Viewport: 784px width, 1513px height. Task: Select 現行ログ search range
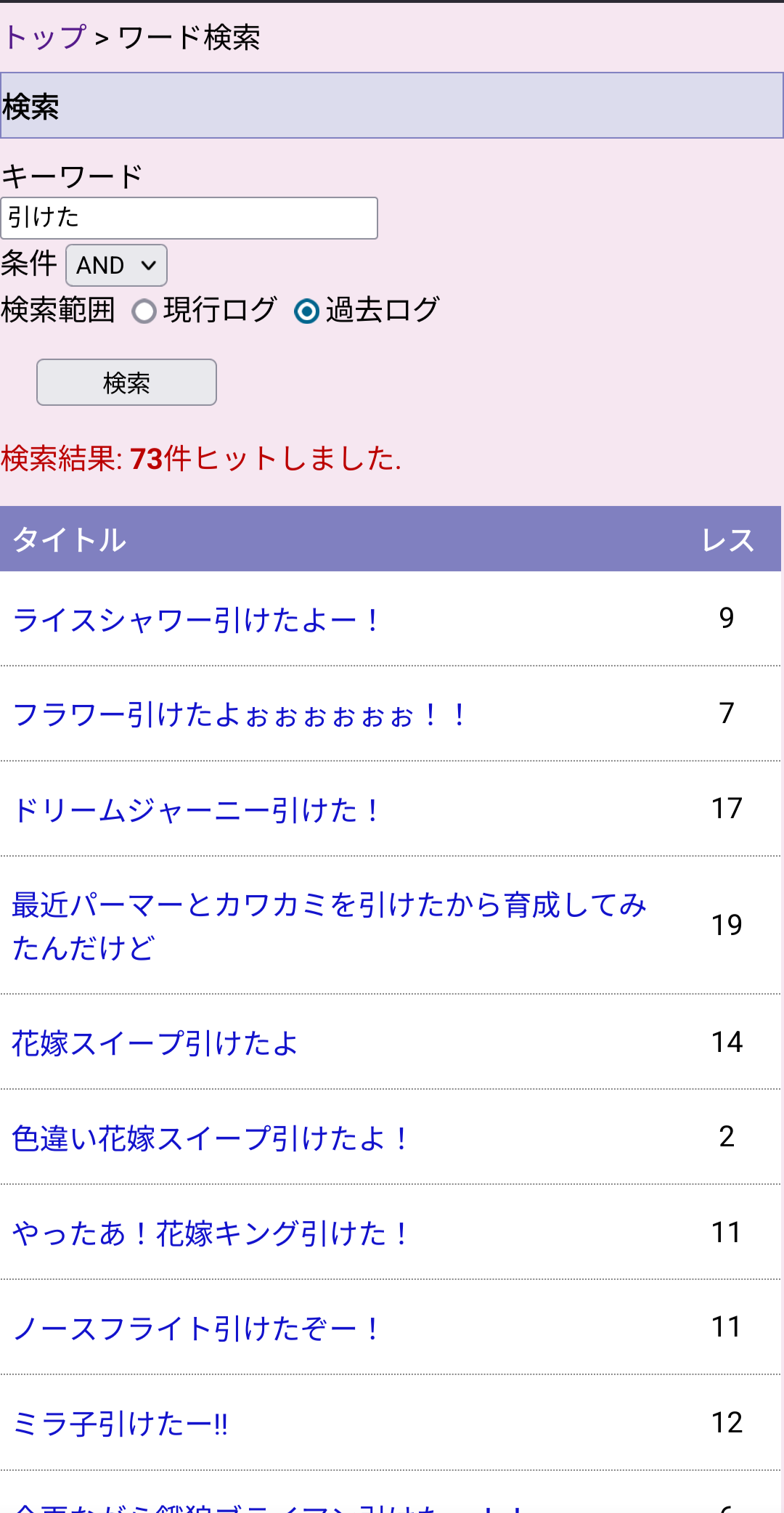[x=144, y=311]
